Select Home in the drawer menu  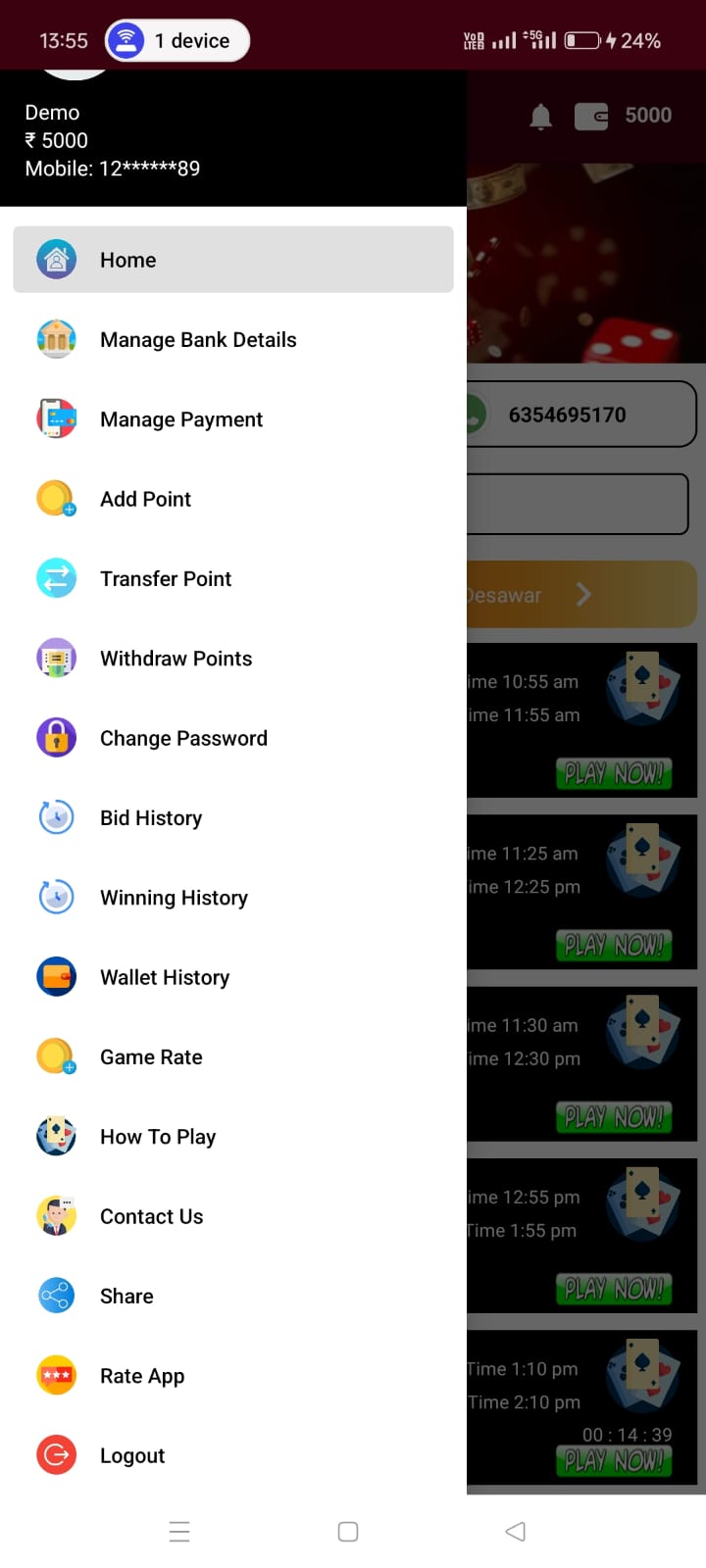[x=233, y=260]
